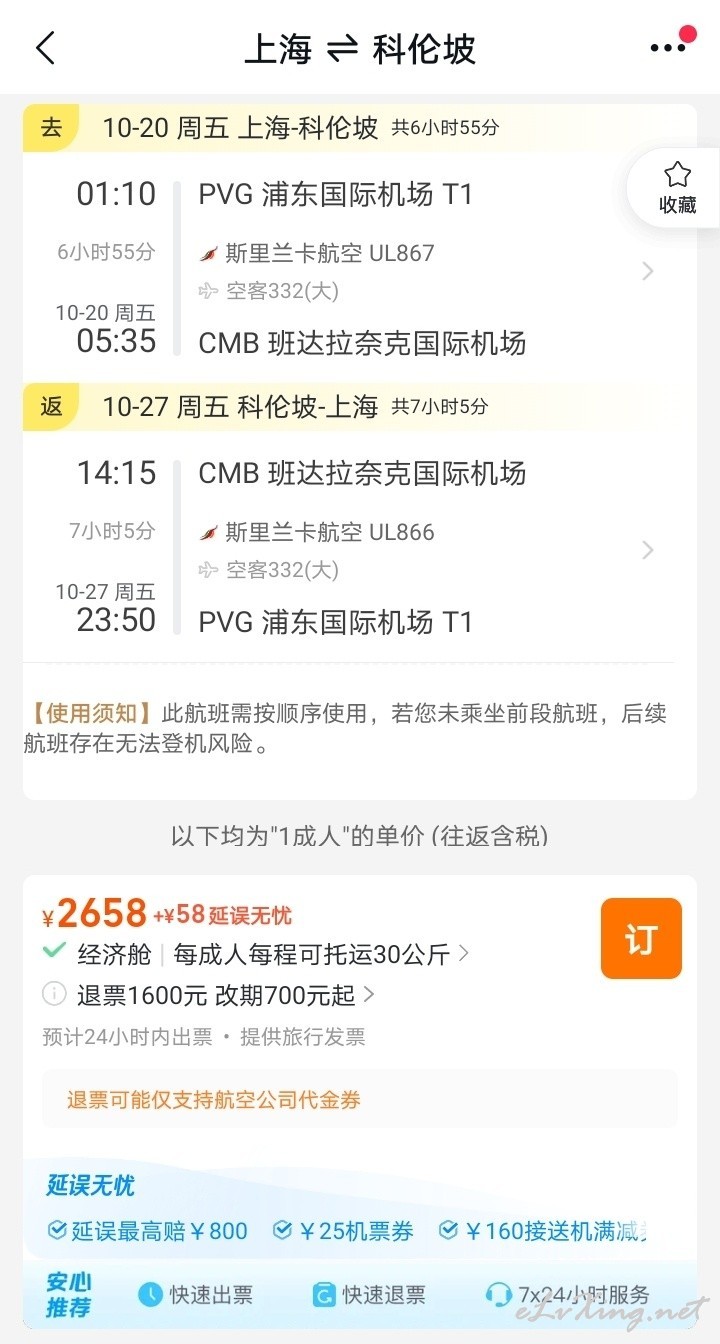Tap the orange 订 button to book

pos(641,938)
